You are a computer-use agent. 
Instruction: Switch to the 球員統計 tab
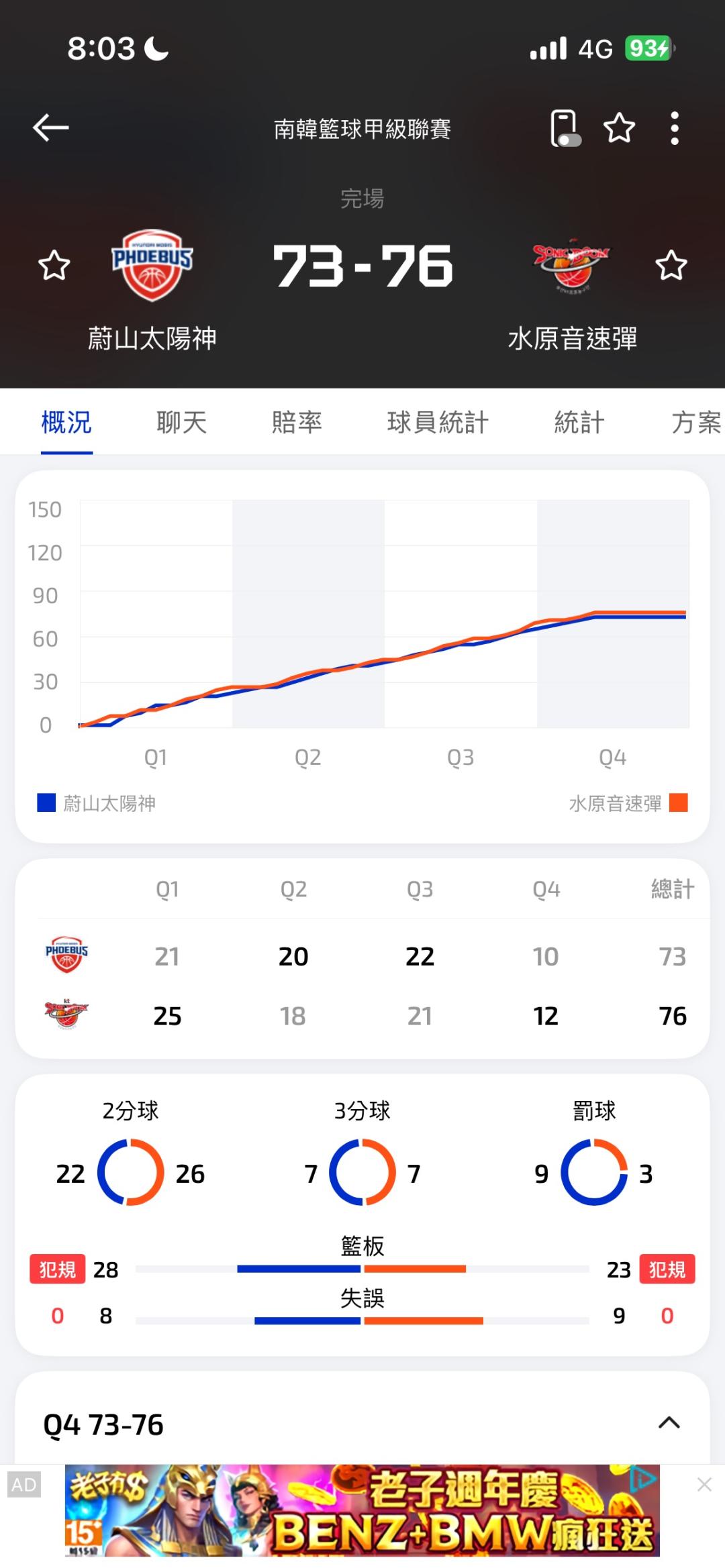438,423
